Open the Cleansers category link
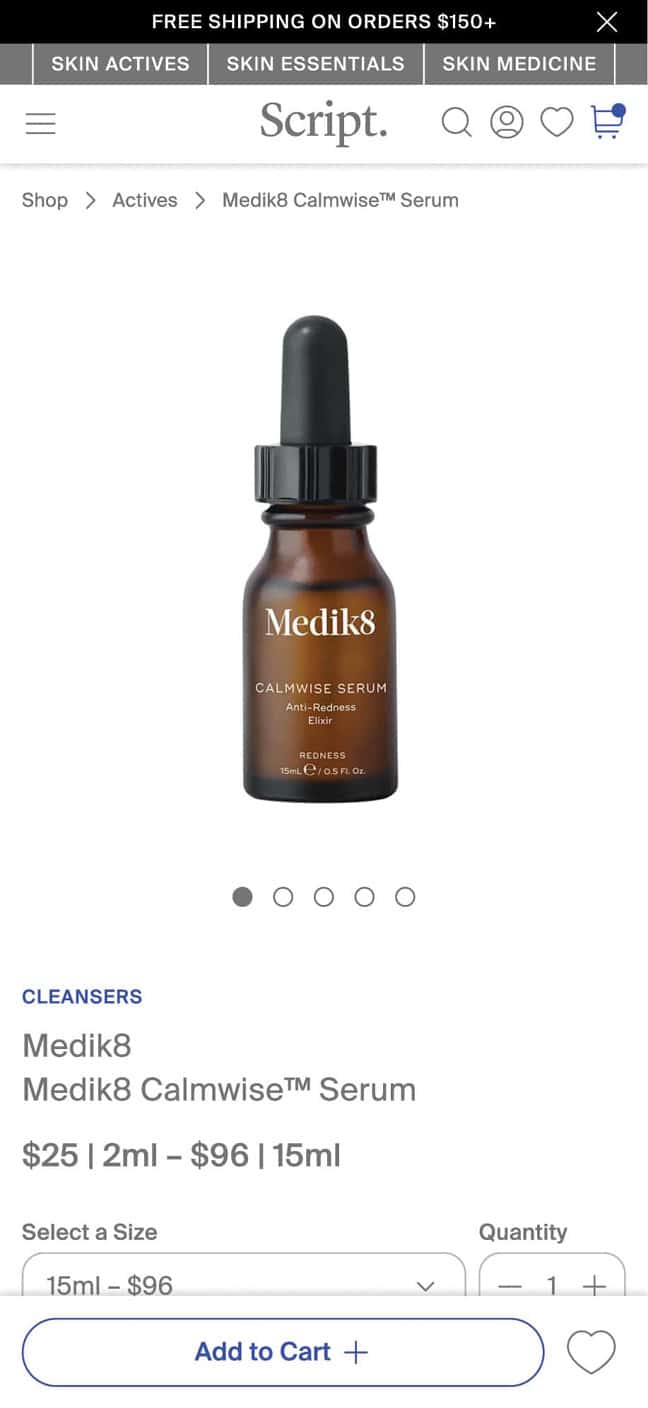The image size is (648, 1408). point(82,996)
